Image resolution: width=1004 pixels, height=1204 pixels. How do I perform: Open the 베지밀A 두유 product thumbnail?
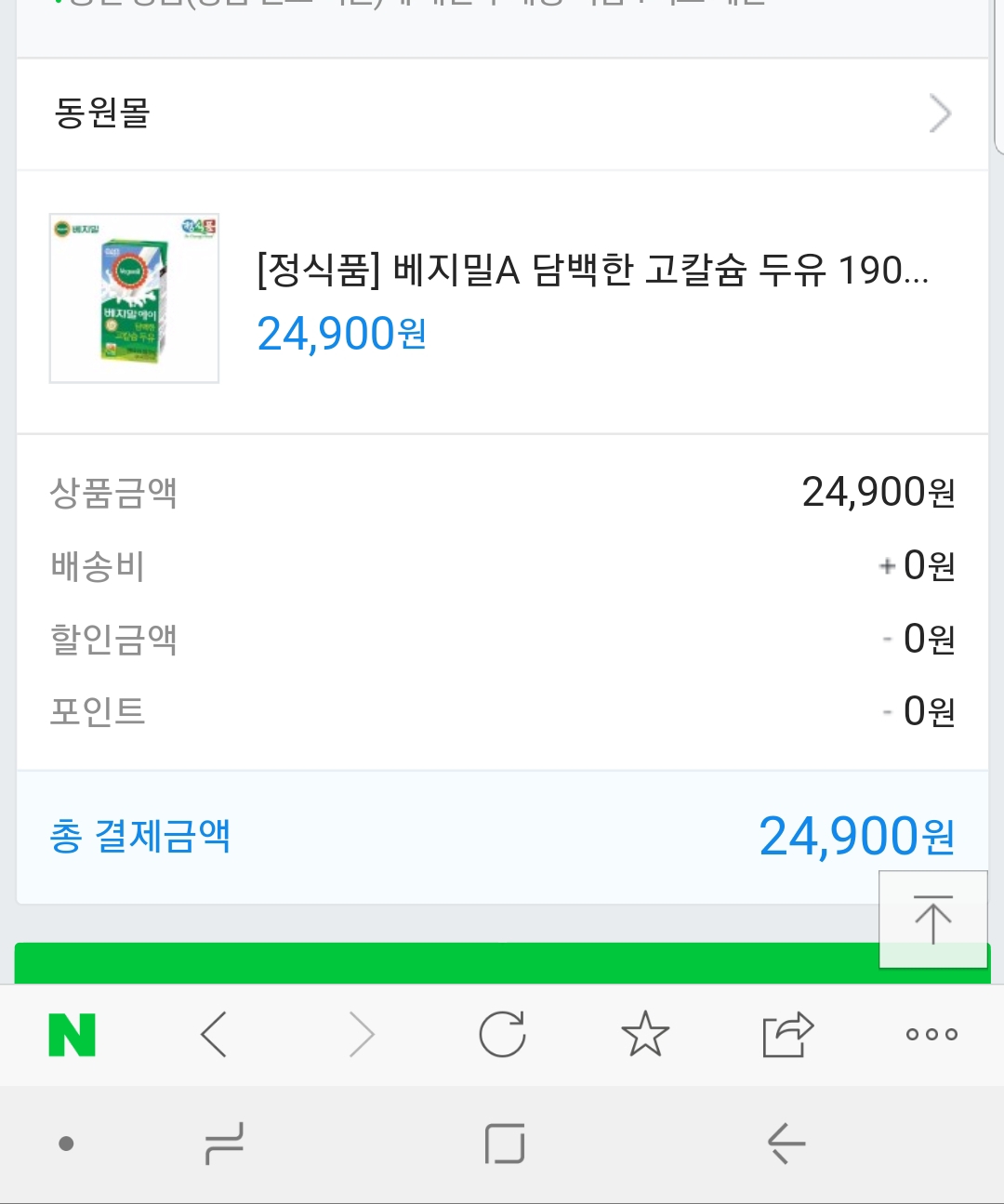pyautogui.click(x=134, y=298)
